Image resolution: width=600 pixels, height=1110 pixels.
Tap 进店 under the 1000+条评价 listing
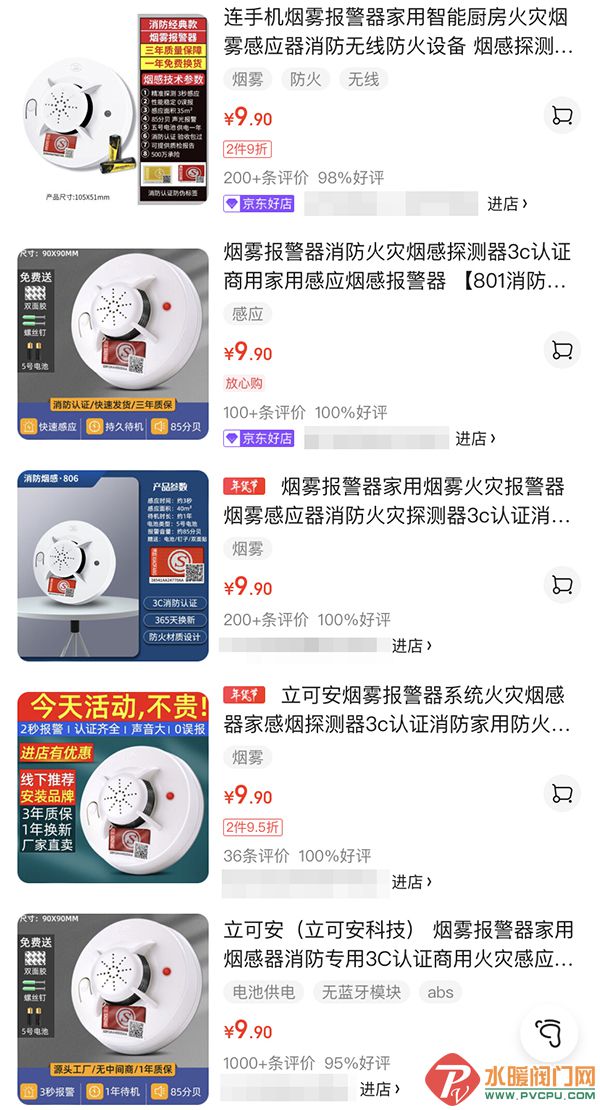[380, 1088]
